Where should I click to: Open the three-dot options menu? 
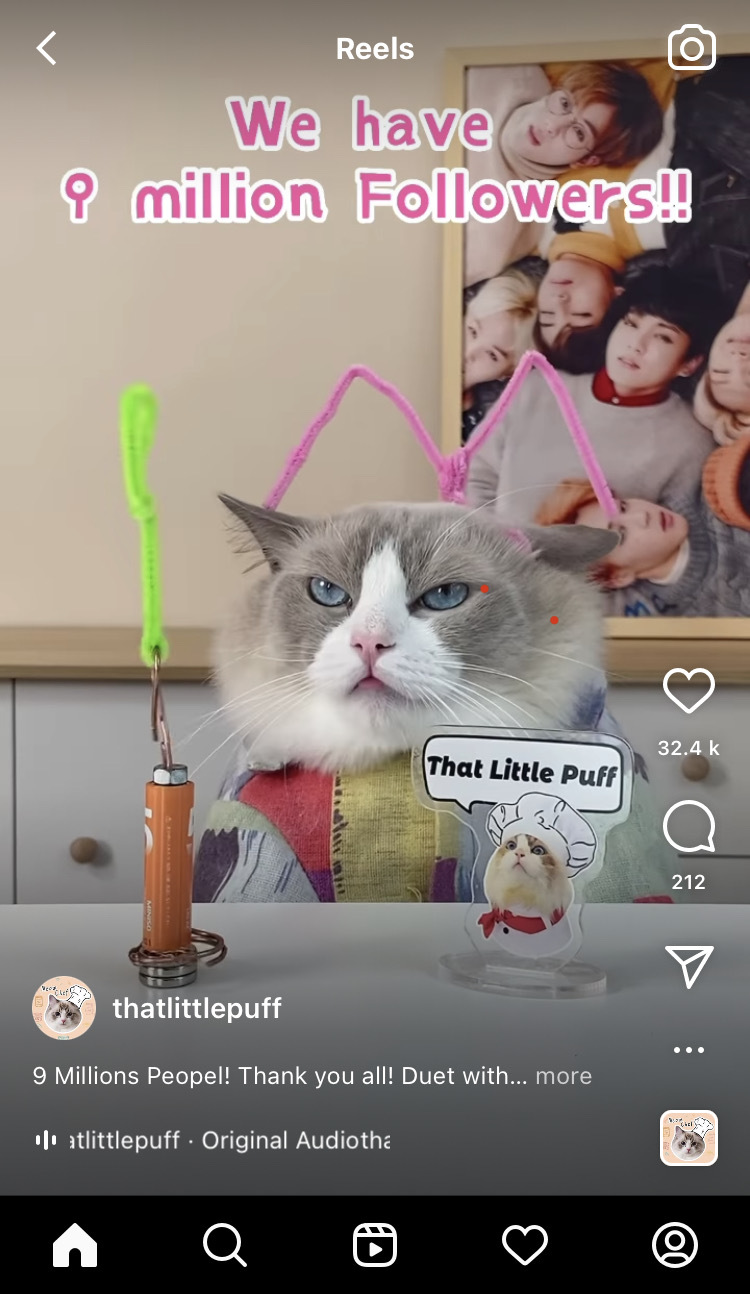click(689, 1050)
